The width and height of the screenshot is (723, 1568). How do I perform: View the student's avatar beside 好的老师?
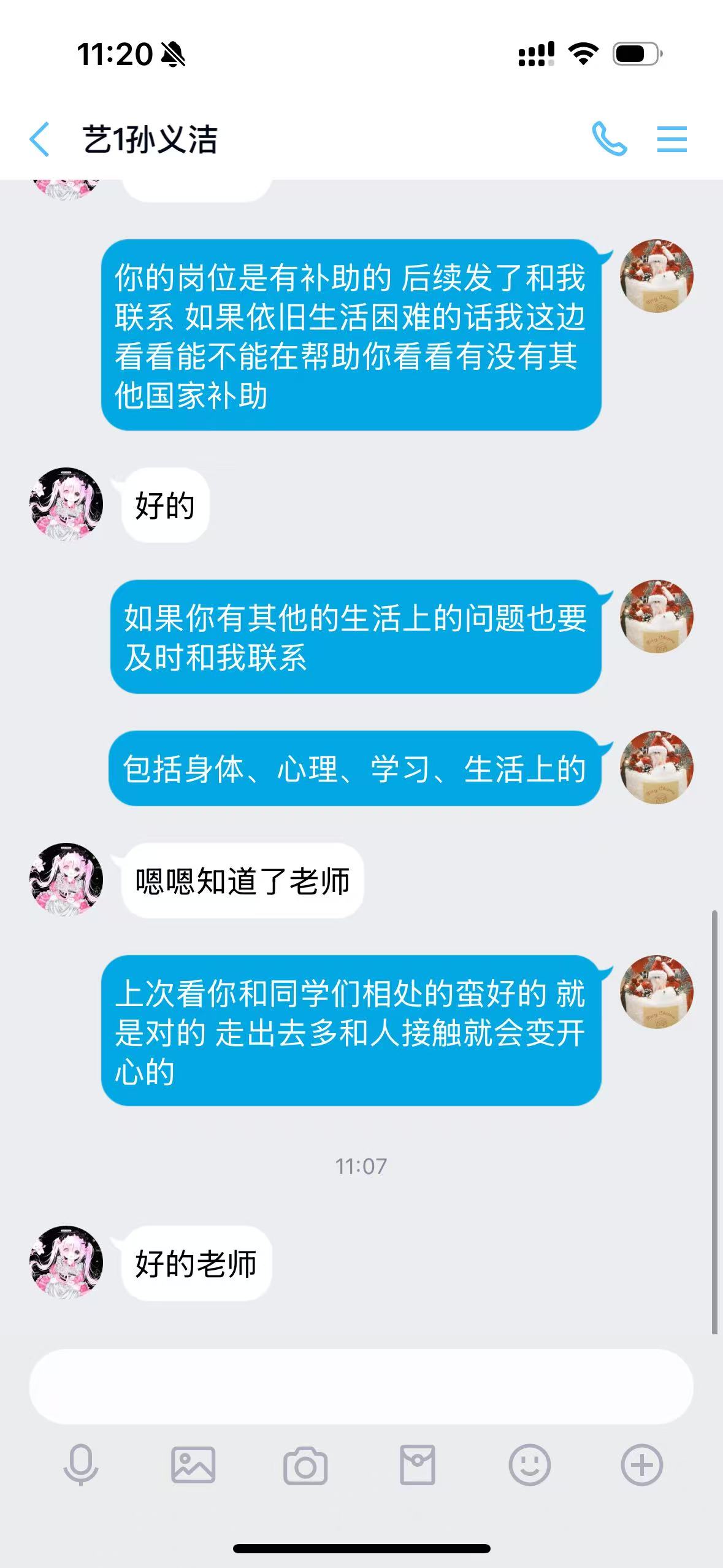[x=66, y=1262]
